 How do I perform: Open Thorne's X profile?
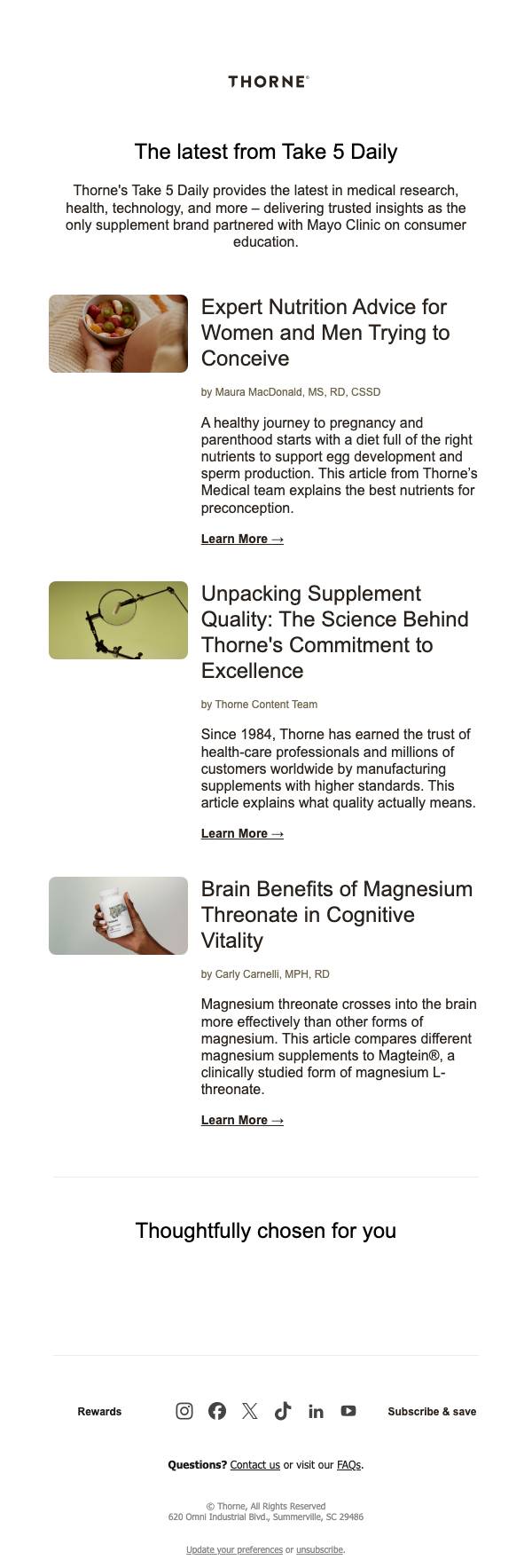(x=250, y=1411)
